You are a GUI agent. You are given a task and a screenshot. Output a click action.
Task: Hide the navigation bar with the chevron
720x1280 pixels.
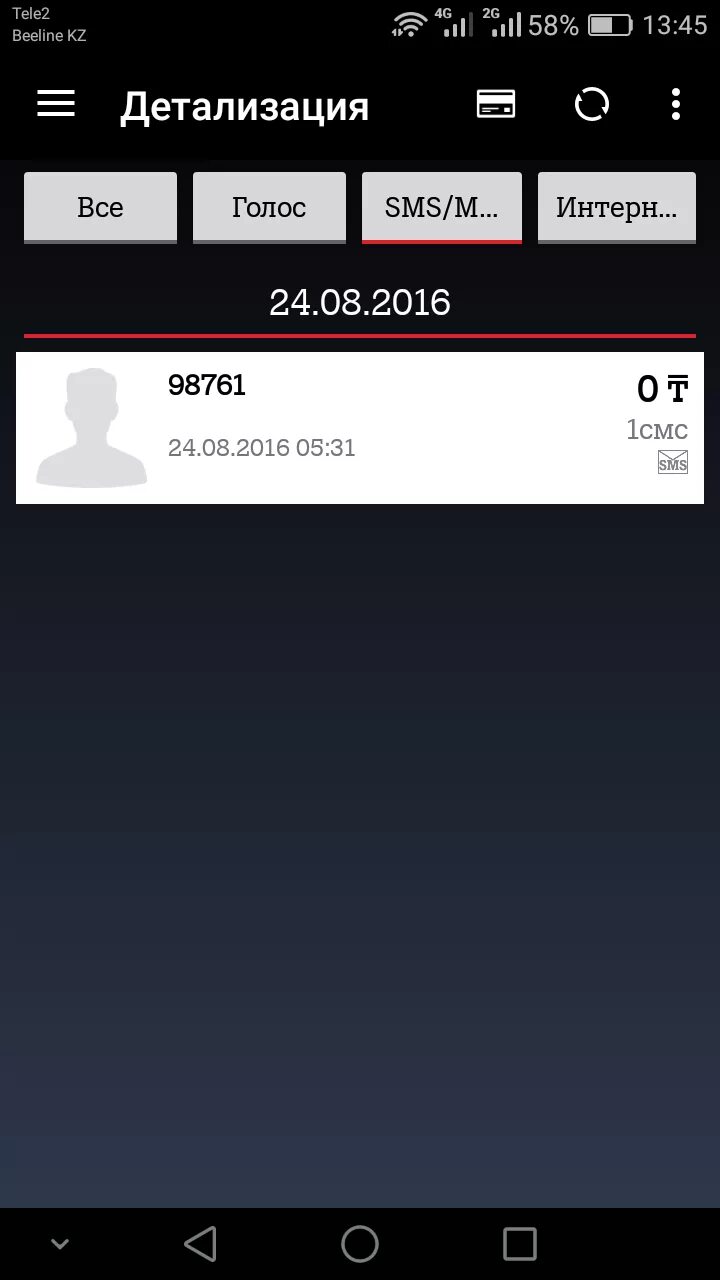click(x=60, y=1244)
